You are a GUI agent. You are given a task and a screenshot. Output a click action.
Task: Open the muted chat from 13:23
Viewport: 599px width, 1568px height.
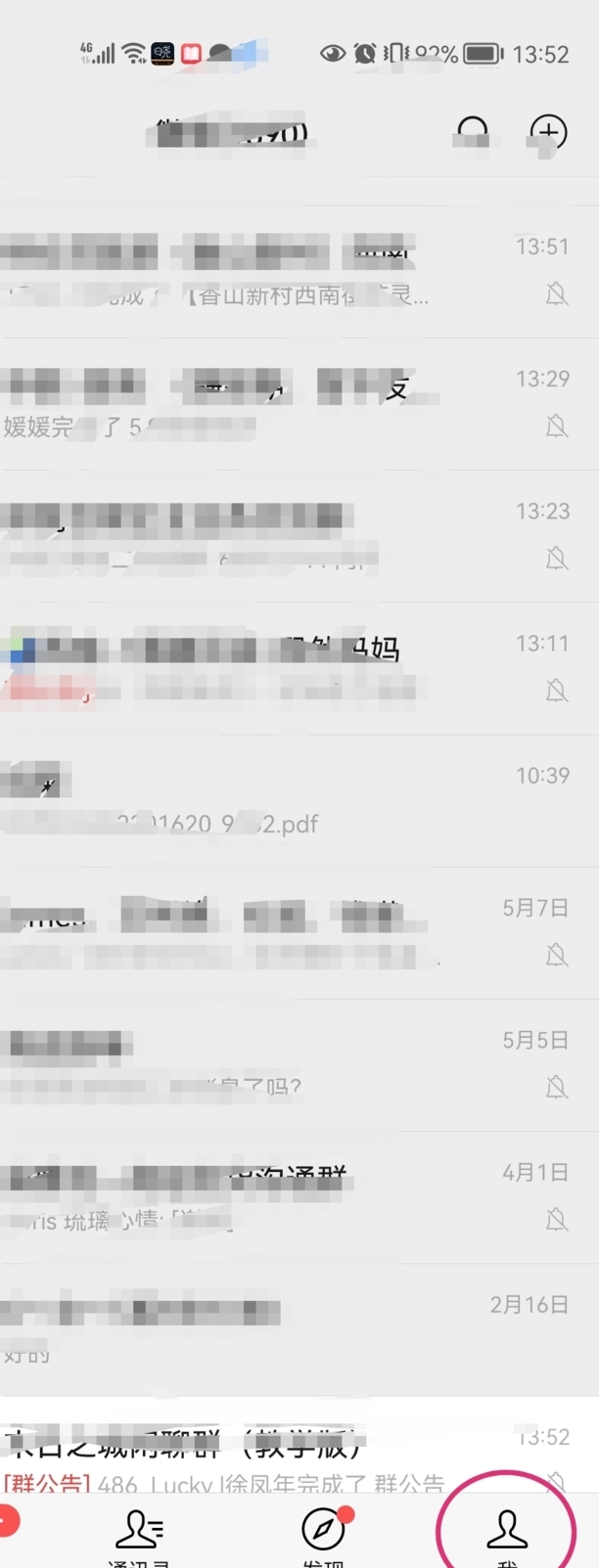[294, 535]
